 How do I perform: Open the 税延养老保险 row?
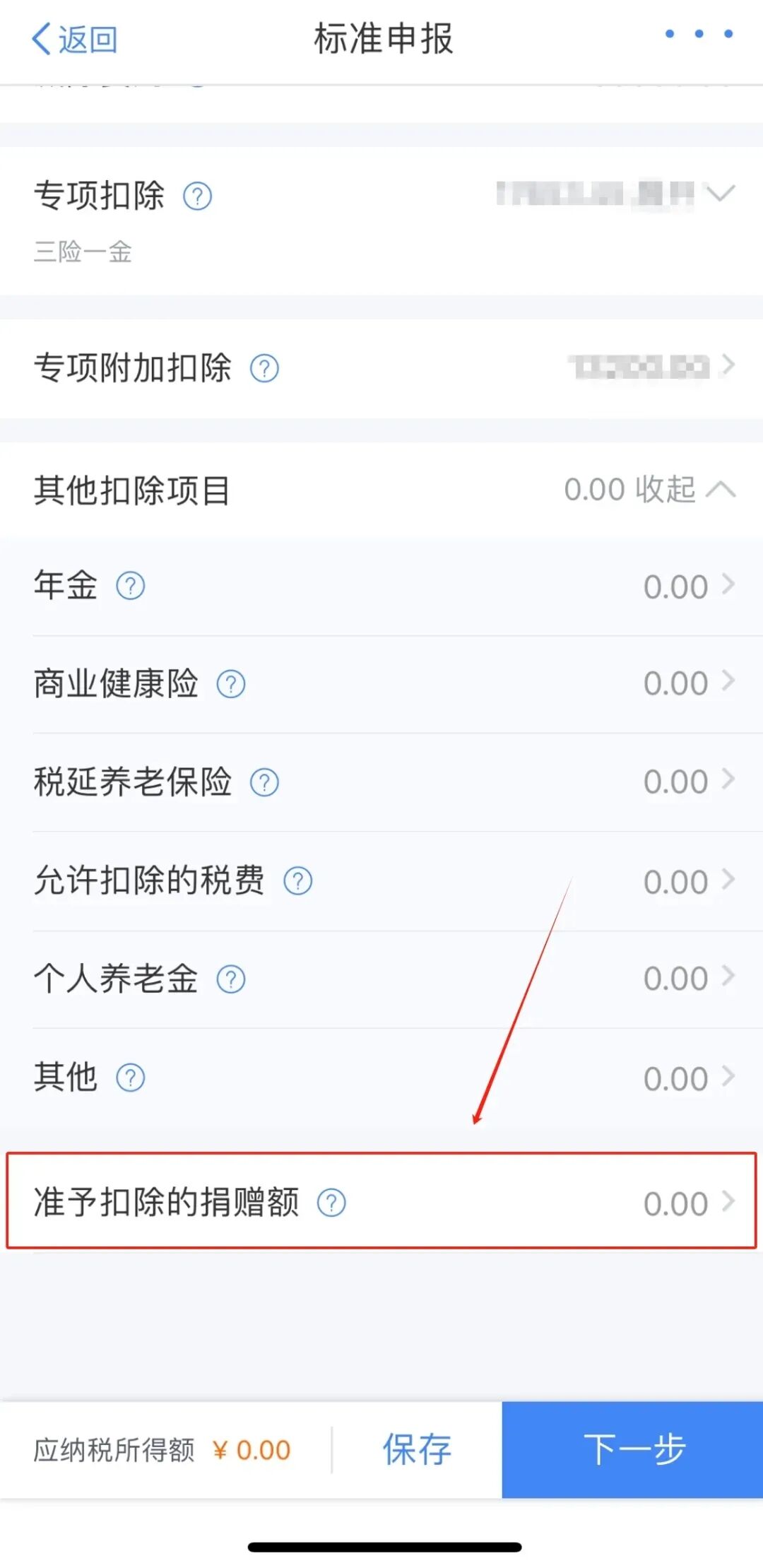(381, 782)
